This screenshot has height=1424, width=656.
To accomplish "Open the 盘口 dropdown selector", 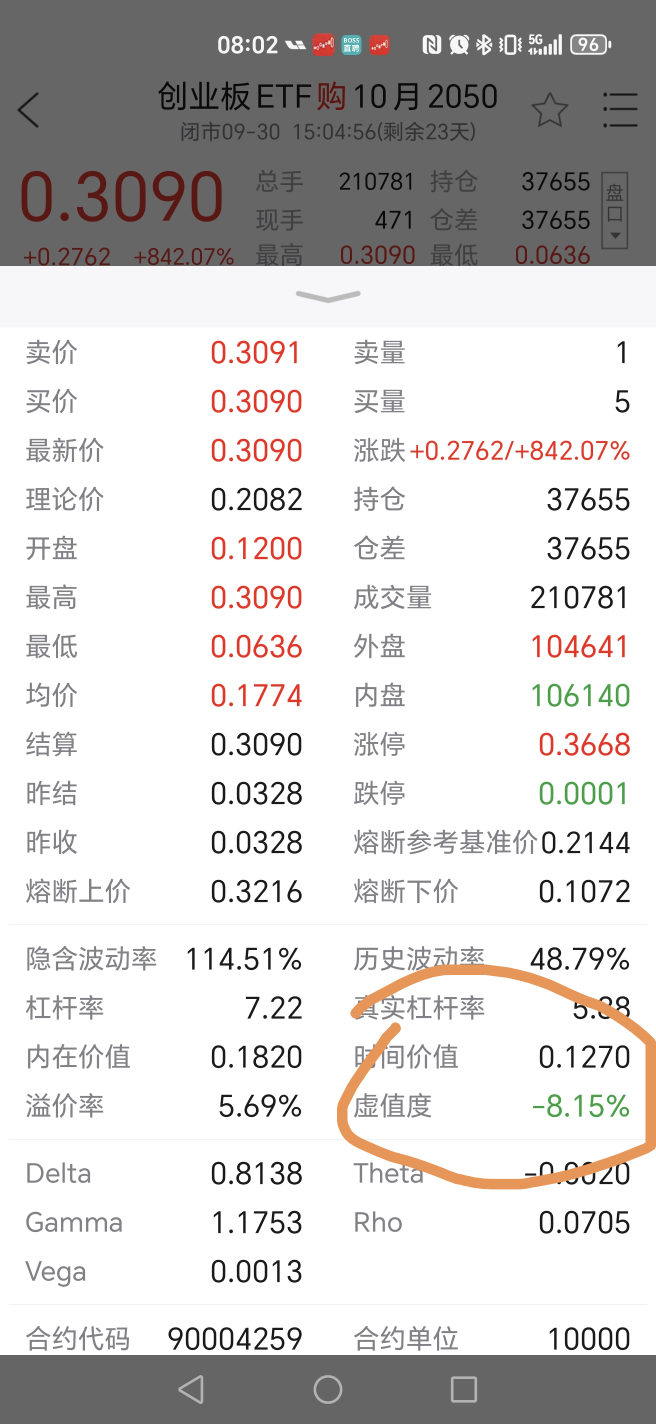I will (614, 211).
